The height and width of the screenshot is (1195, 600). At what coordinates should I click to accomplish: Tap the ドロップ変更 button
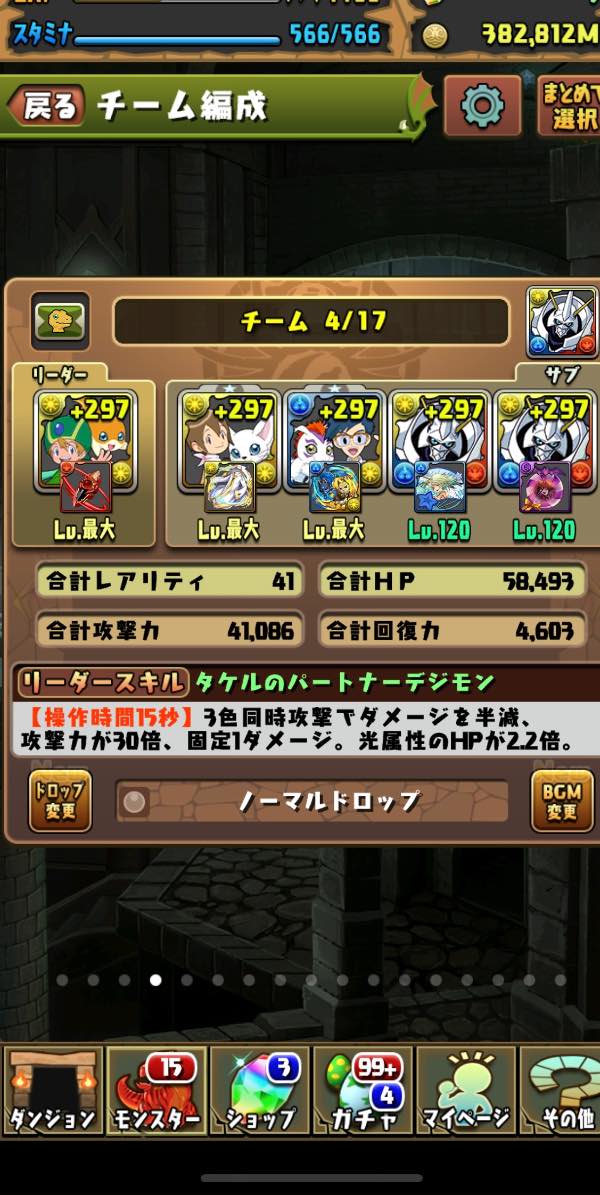pyautogui.click(x=60, y=800)
